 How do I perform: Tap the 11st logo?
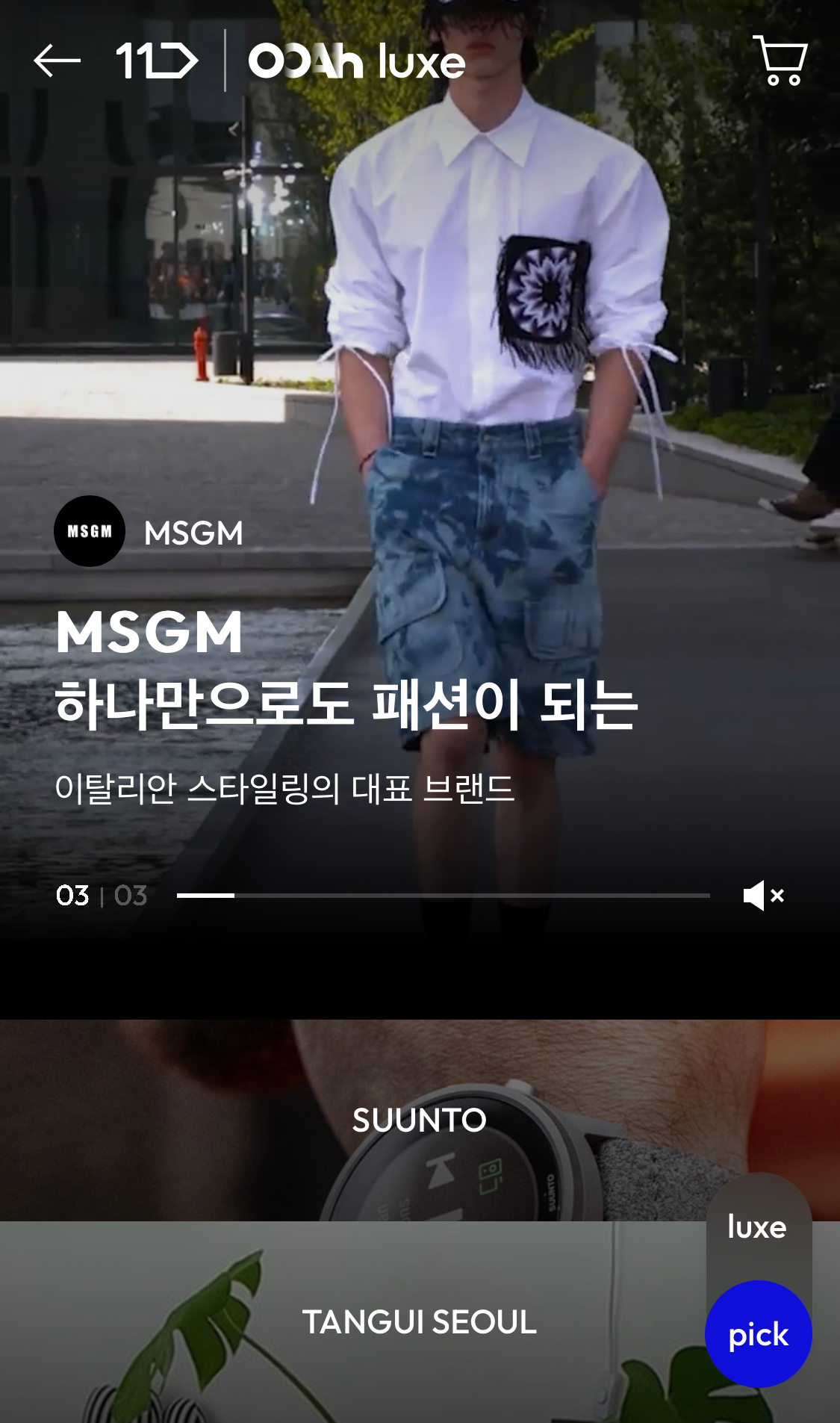click(156, 61)
